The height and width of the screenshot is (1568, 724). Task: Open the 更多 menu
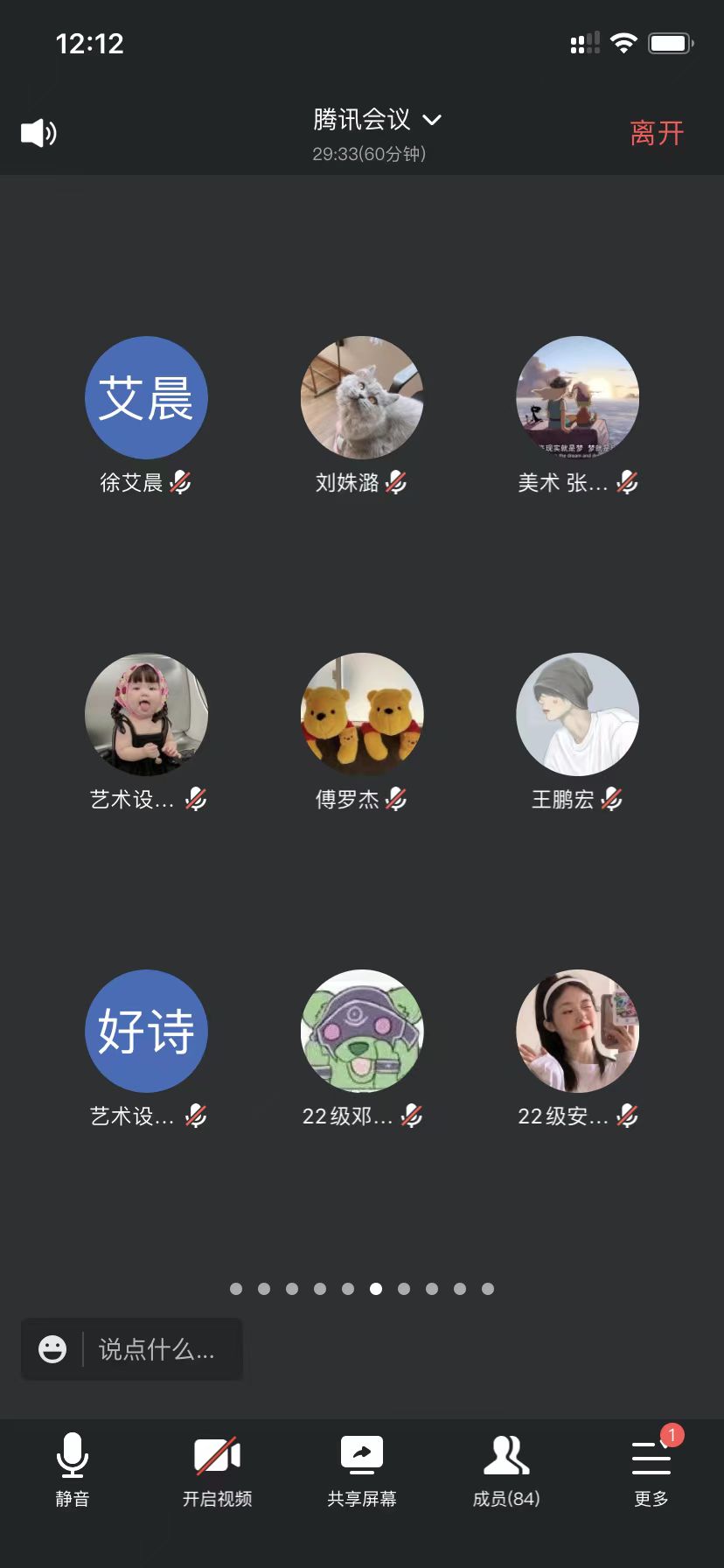pos(651,1470)
